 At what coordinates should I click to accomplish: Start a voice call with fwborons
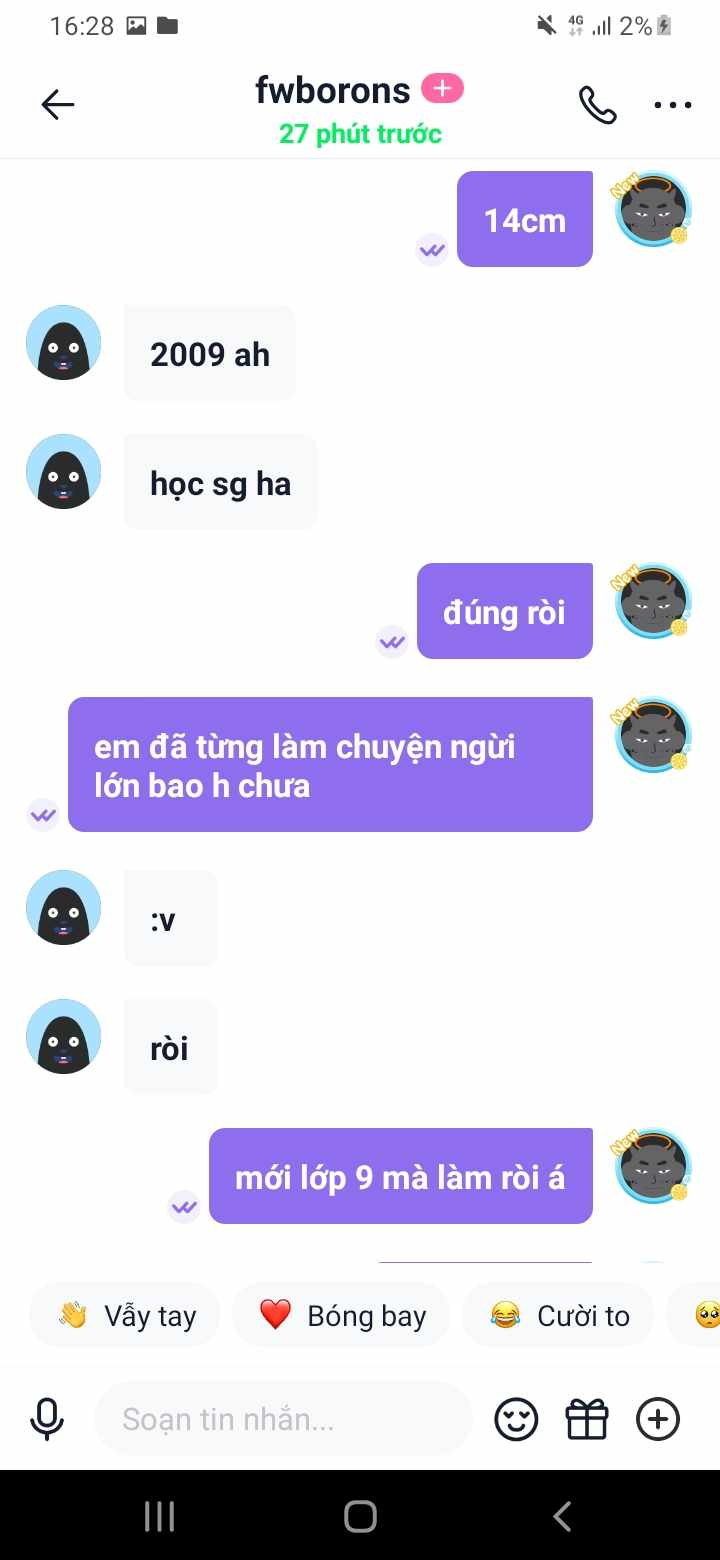[597, 105]
